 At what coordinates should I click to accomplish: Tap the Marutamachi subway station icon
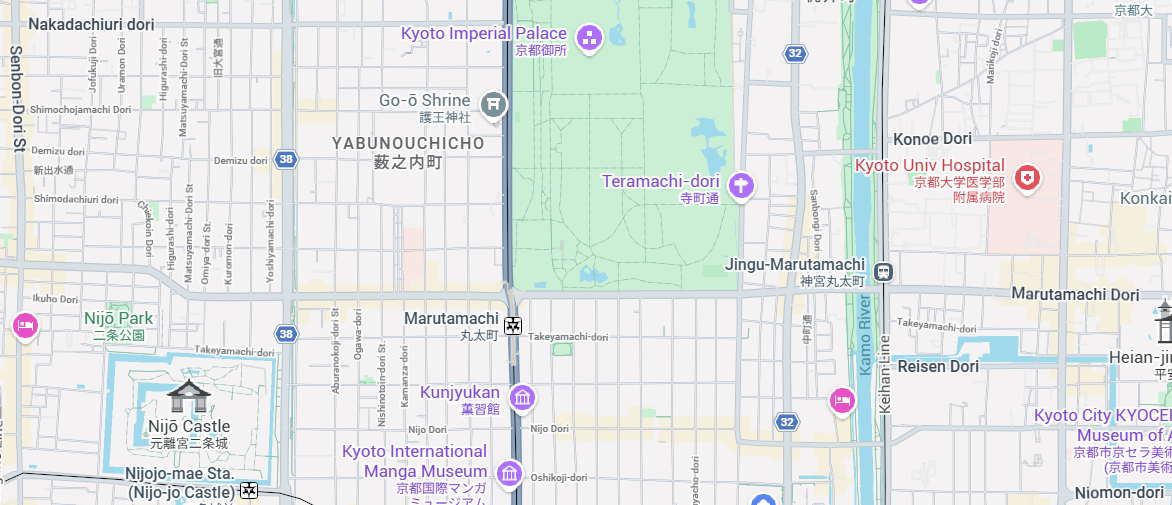513,325
